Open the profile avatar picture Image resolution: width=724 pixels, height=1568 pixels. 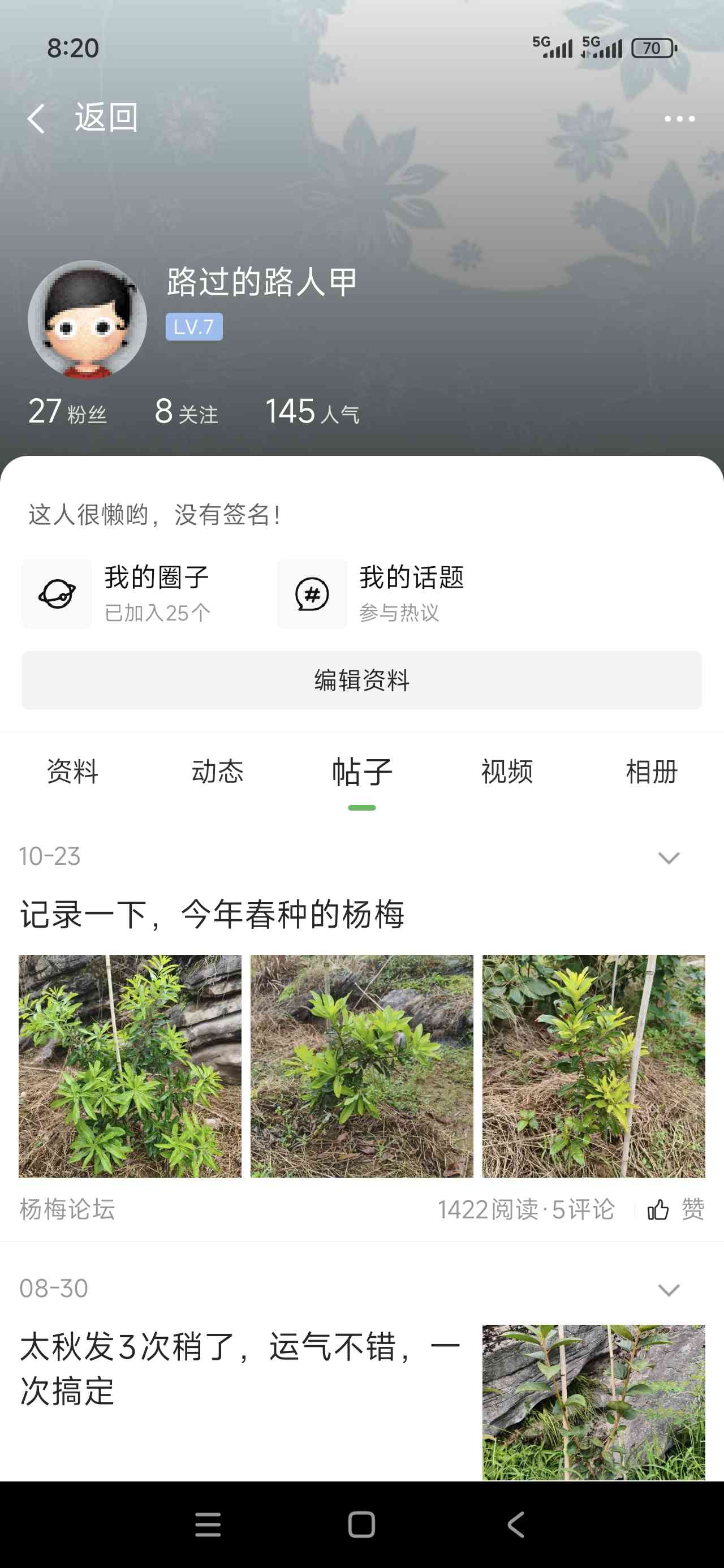point(87,320)
